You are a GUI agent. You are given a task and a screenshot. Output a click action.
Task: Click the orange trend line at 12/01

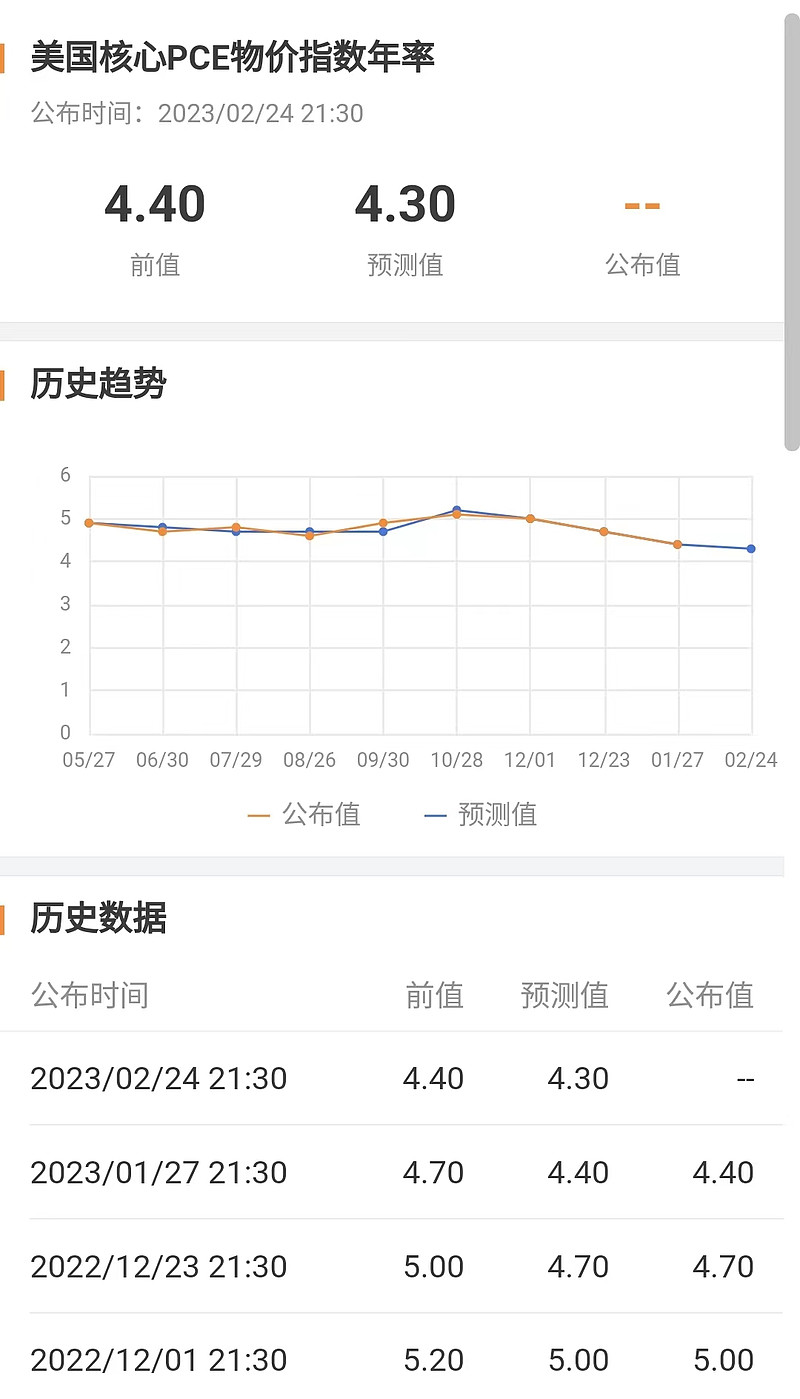(x=531, y=519)
